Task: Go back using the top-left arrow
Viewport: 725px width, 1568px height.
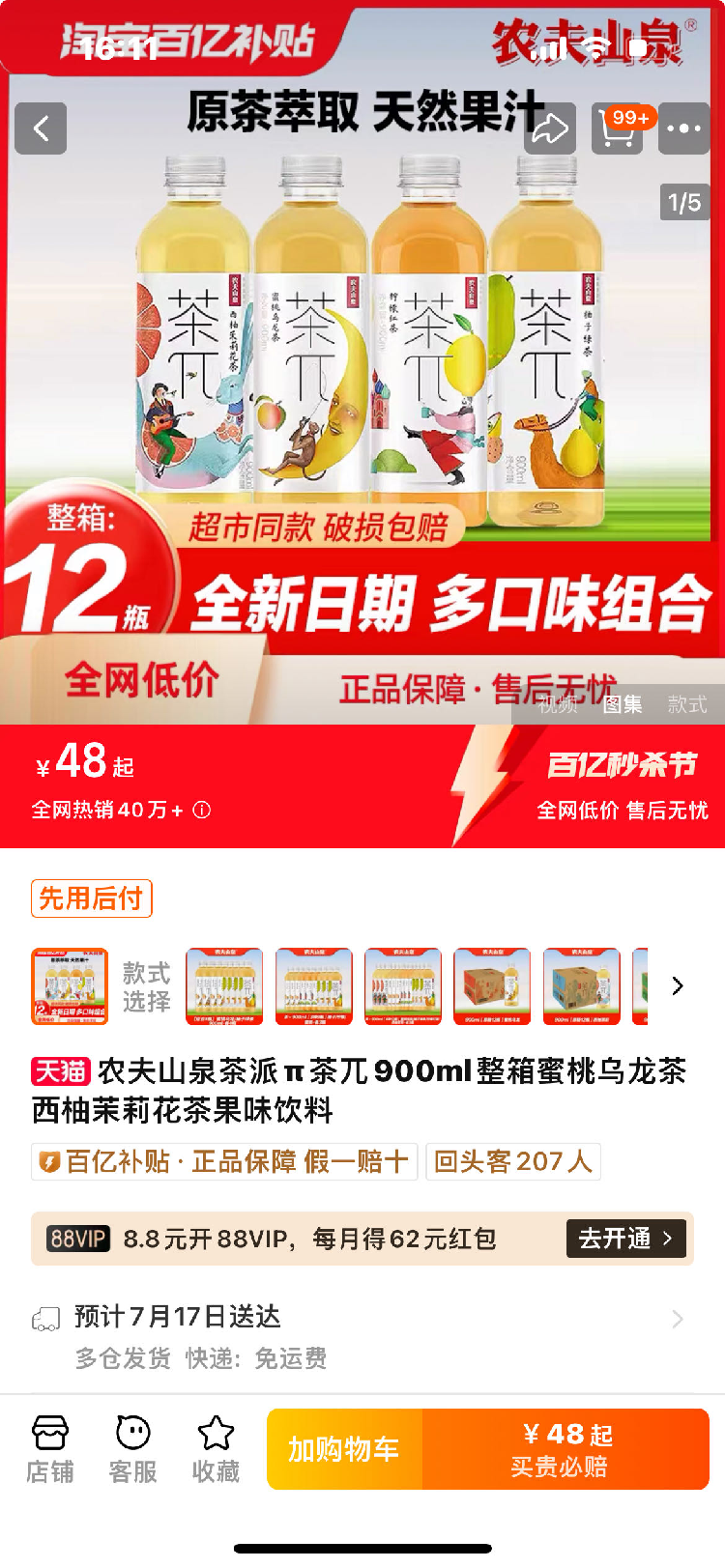Action: 41,128
